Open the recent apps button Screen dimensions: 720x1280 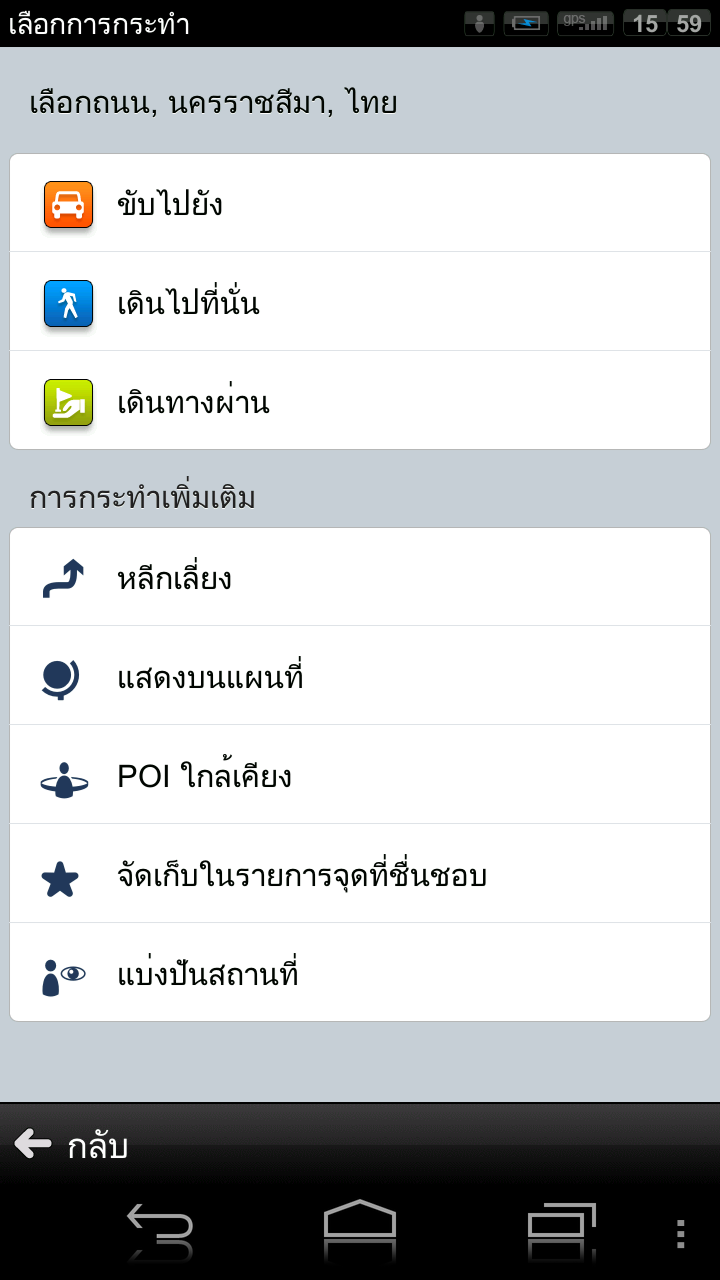(x=561, y=1222)
